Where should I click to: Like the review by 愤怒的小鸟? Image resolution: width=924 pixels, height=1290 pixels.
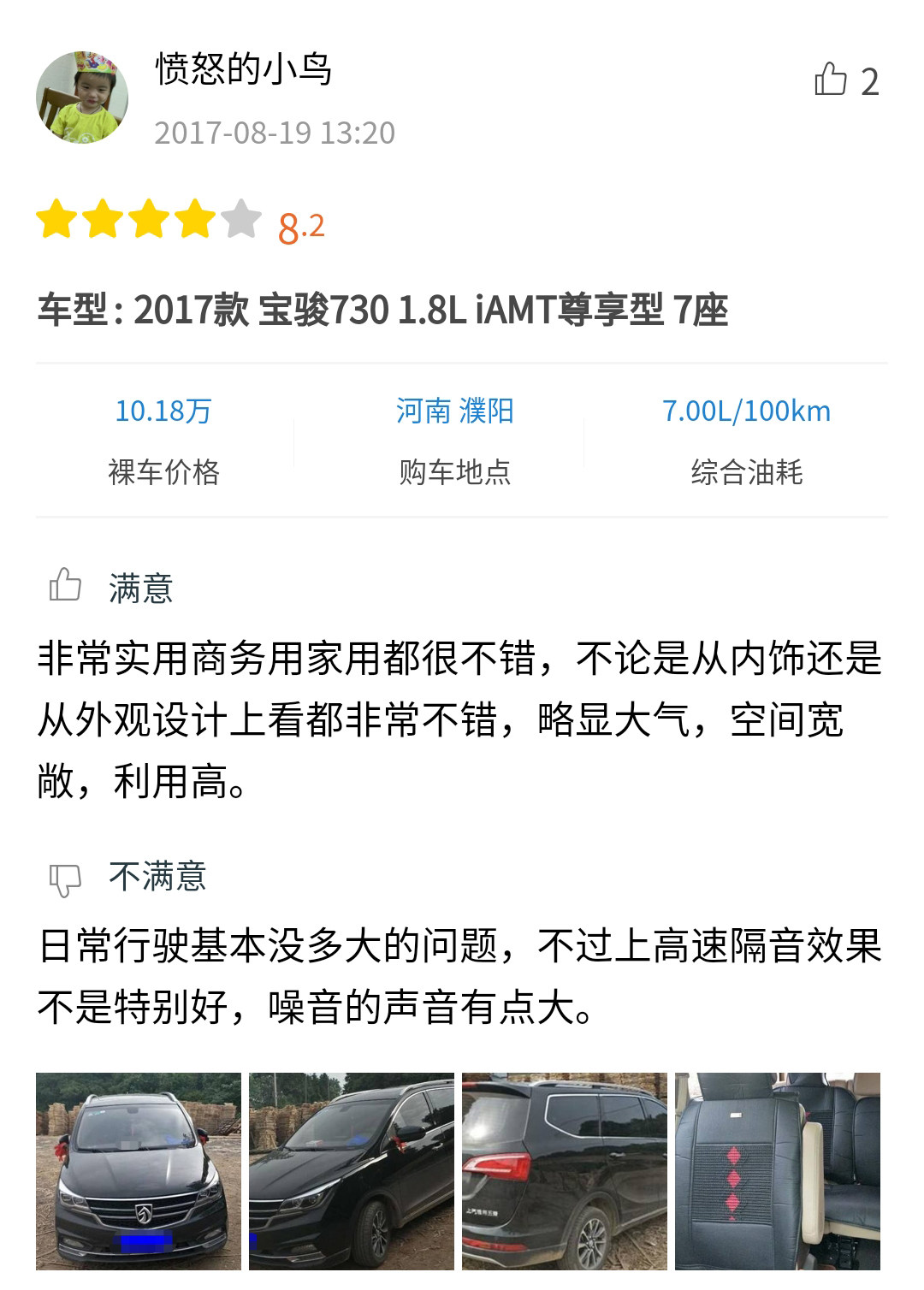pyautogui.click(x=831, y=80)
